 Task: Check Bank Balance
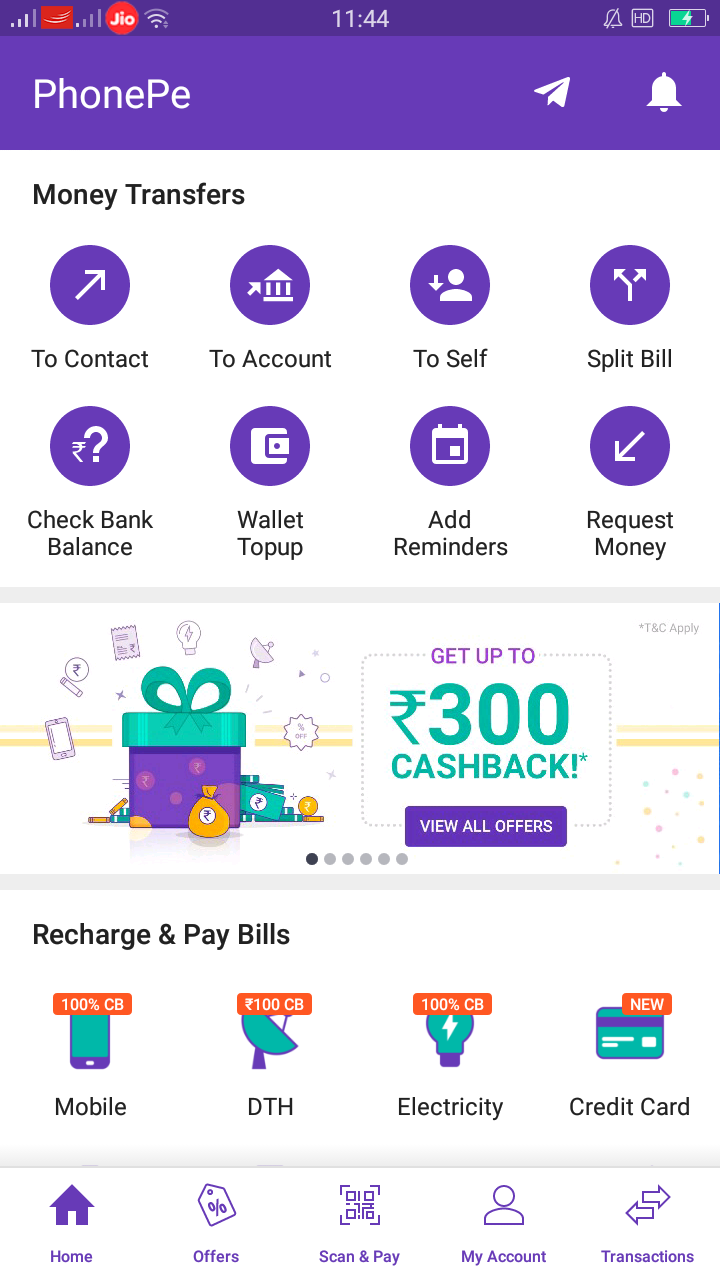coord(90,446)
